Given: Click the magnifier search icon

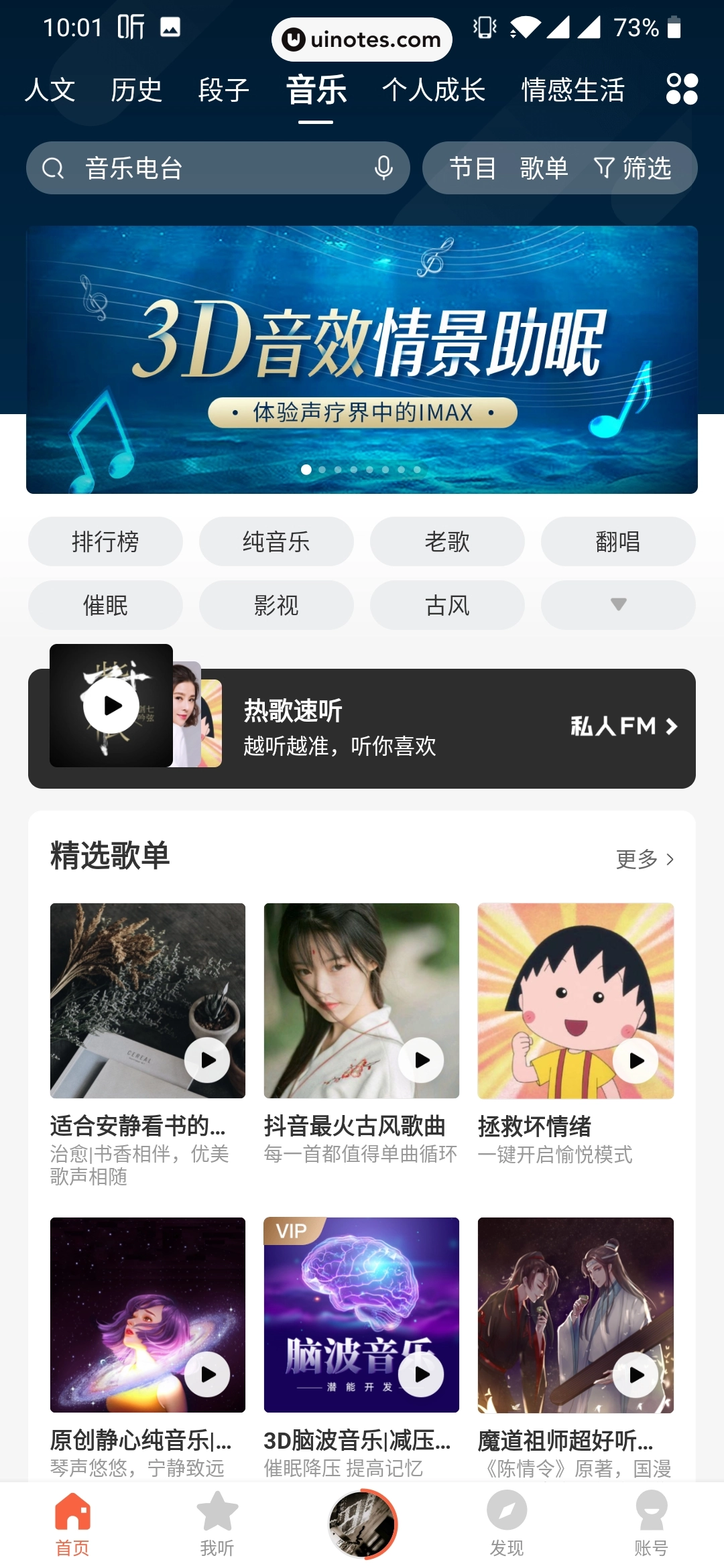Looking at the screenshot, I should click(54, 168).
